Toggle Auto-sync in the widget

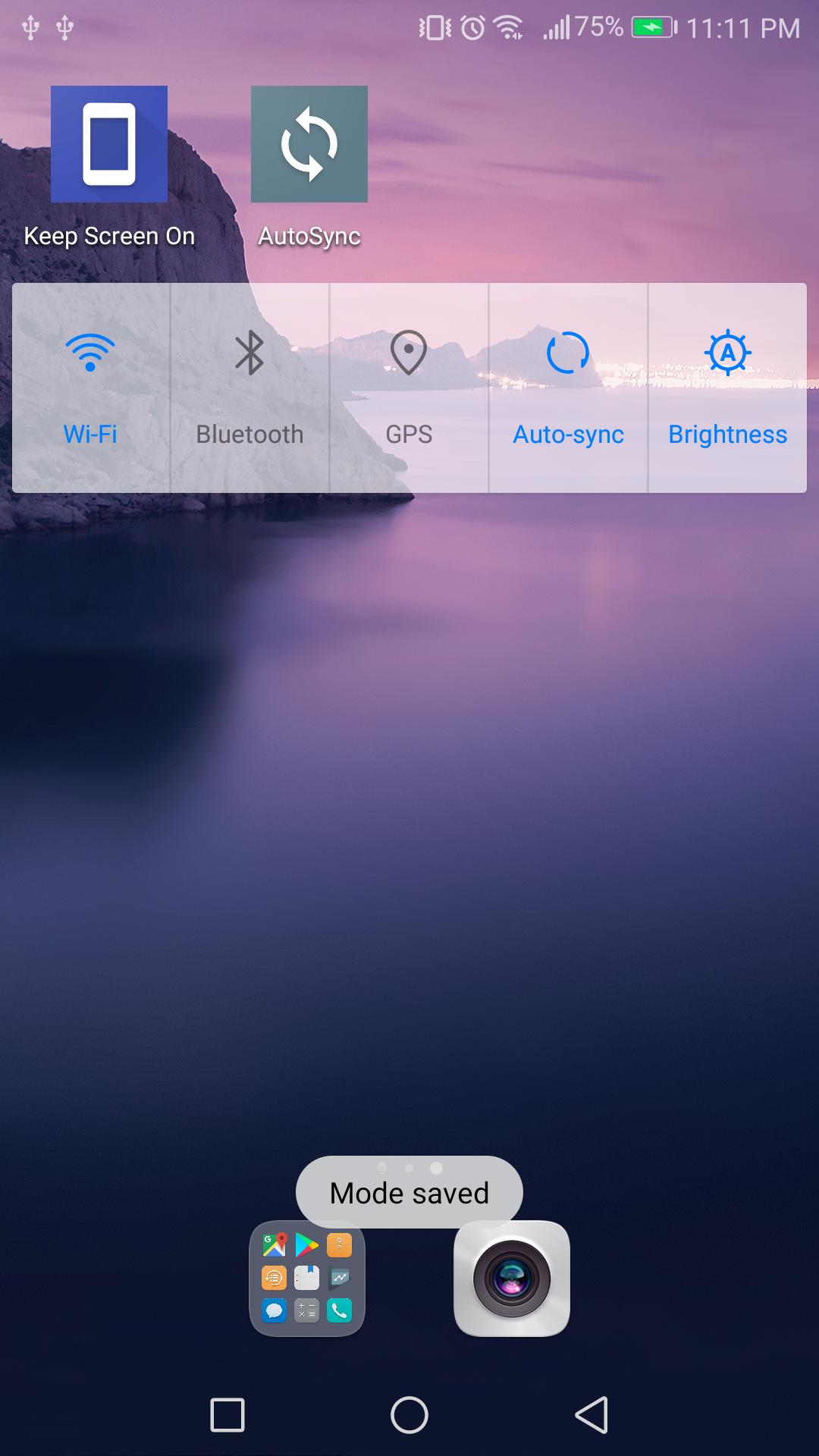coord(568,388)
